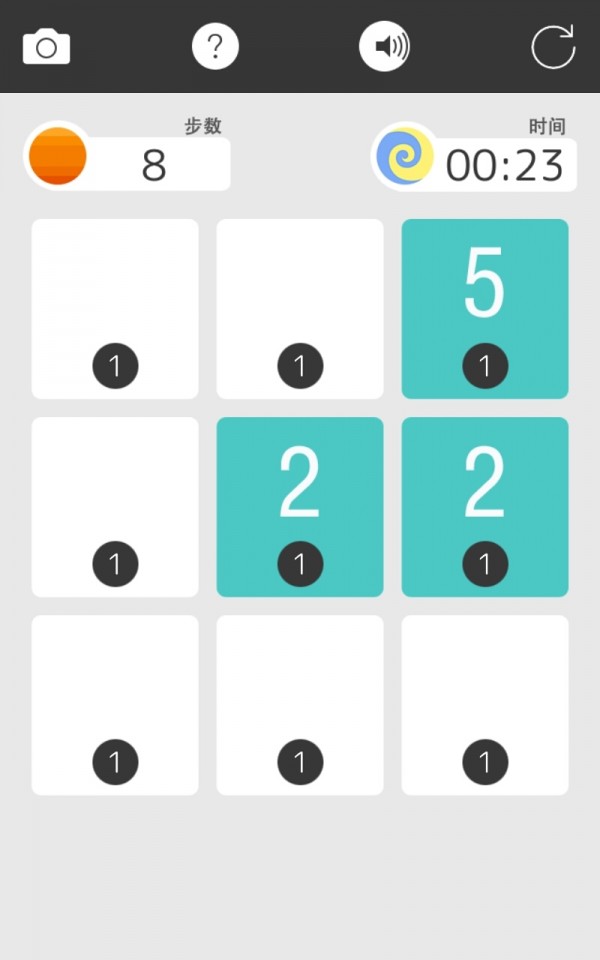Tap the blank top-middle tile
This screenshot has width=600, height=960.
pos(300,308)
